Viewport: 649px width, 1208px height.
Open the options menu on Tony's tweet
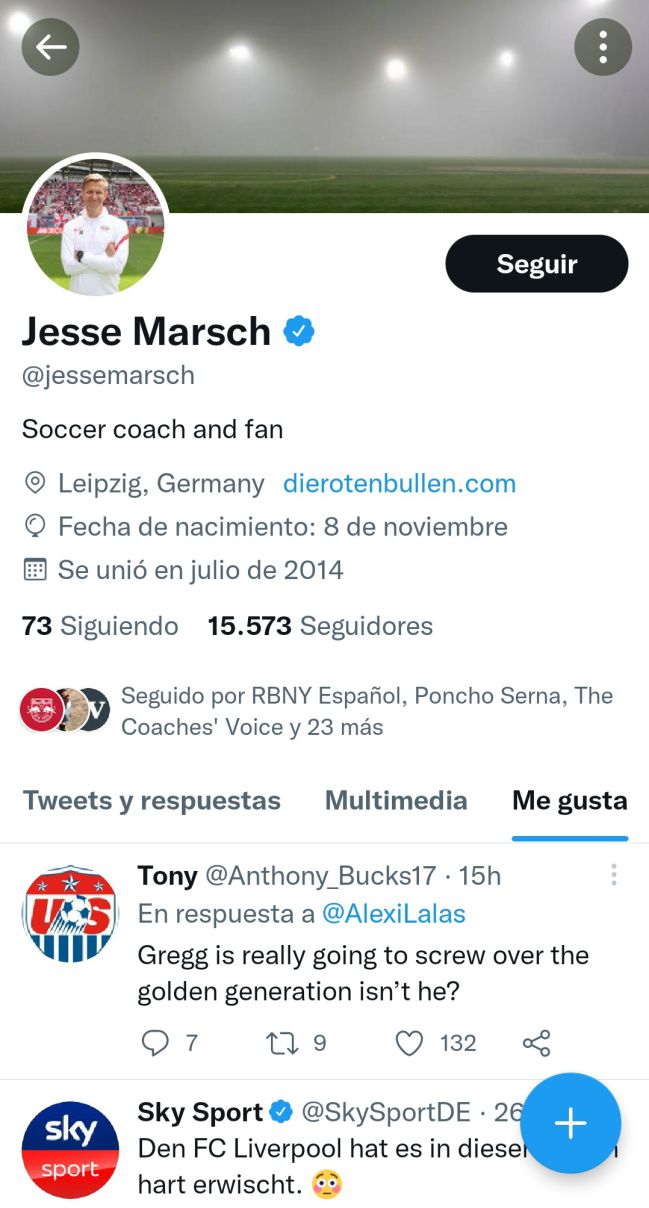click(613, 875)
